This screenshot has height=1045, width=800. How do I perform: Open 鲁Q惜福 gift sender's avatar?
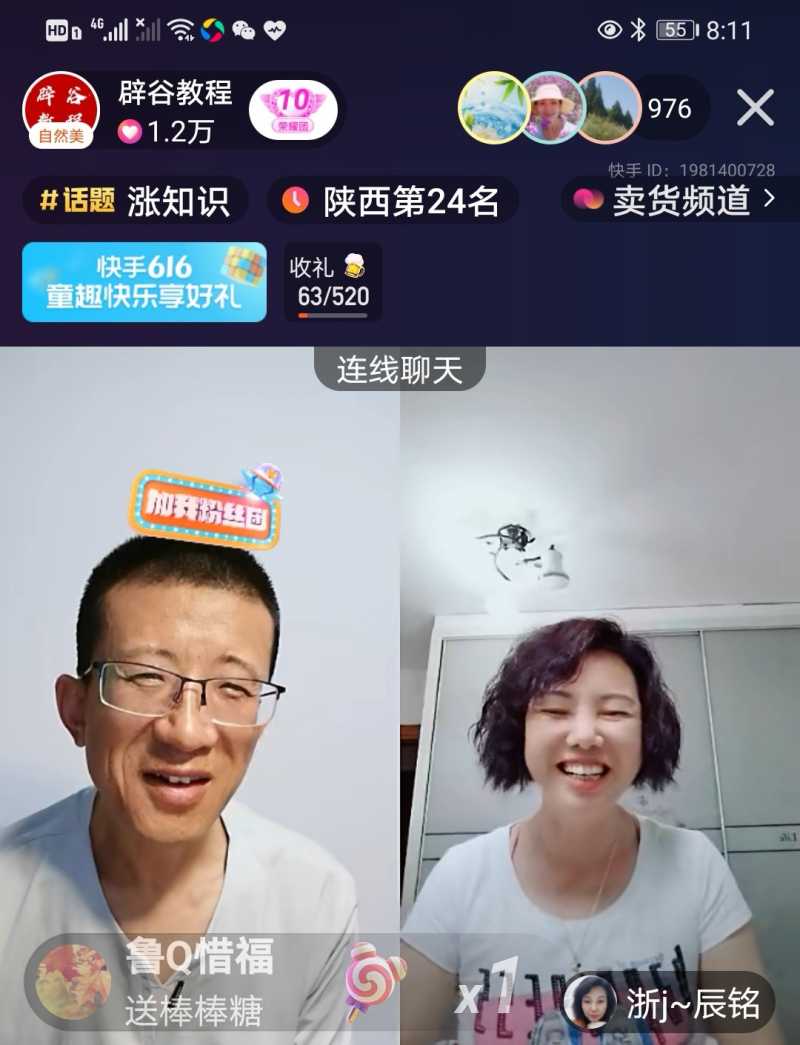(72, 981)
